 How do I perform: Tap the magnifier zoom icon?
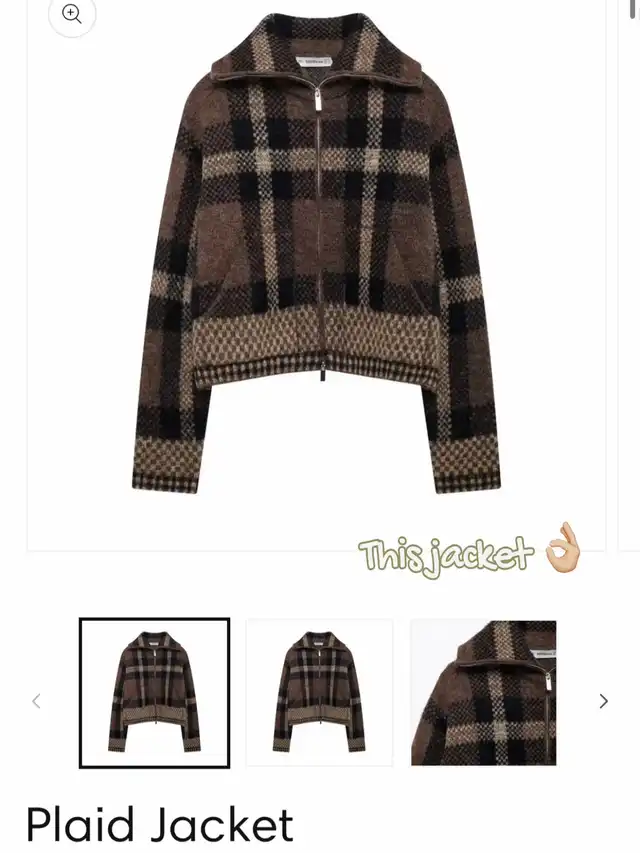click(x=71, y=14)
